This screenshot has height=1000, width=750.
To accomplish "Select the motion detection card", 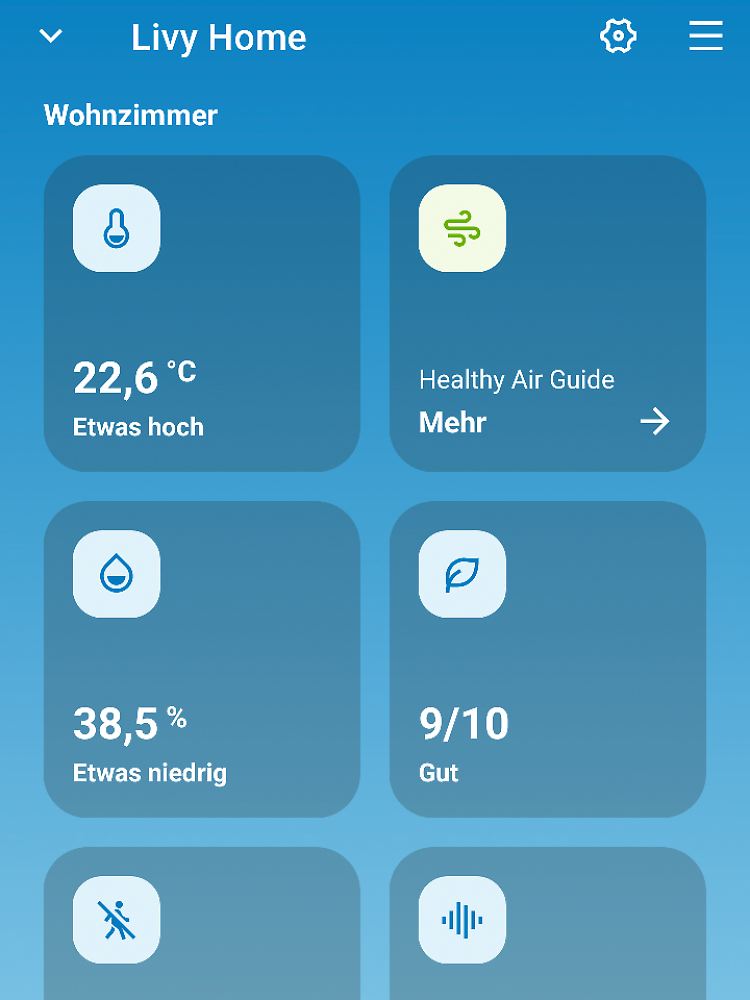I will [201, 925].
